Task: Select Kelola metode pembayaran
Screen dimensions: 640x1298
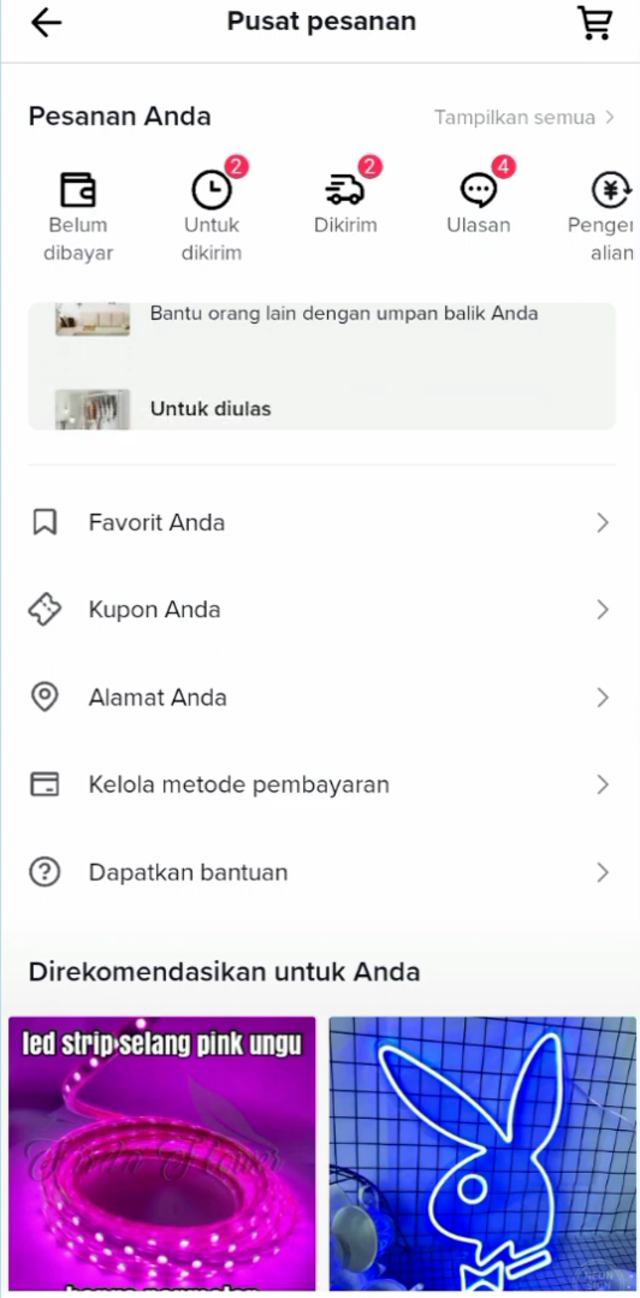Action: click(x=320, y=785)
